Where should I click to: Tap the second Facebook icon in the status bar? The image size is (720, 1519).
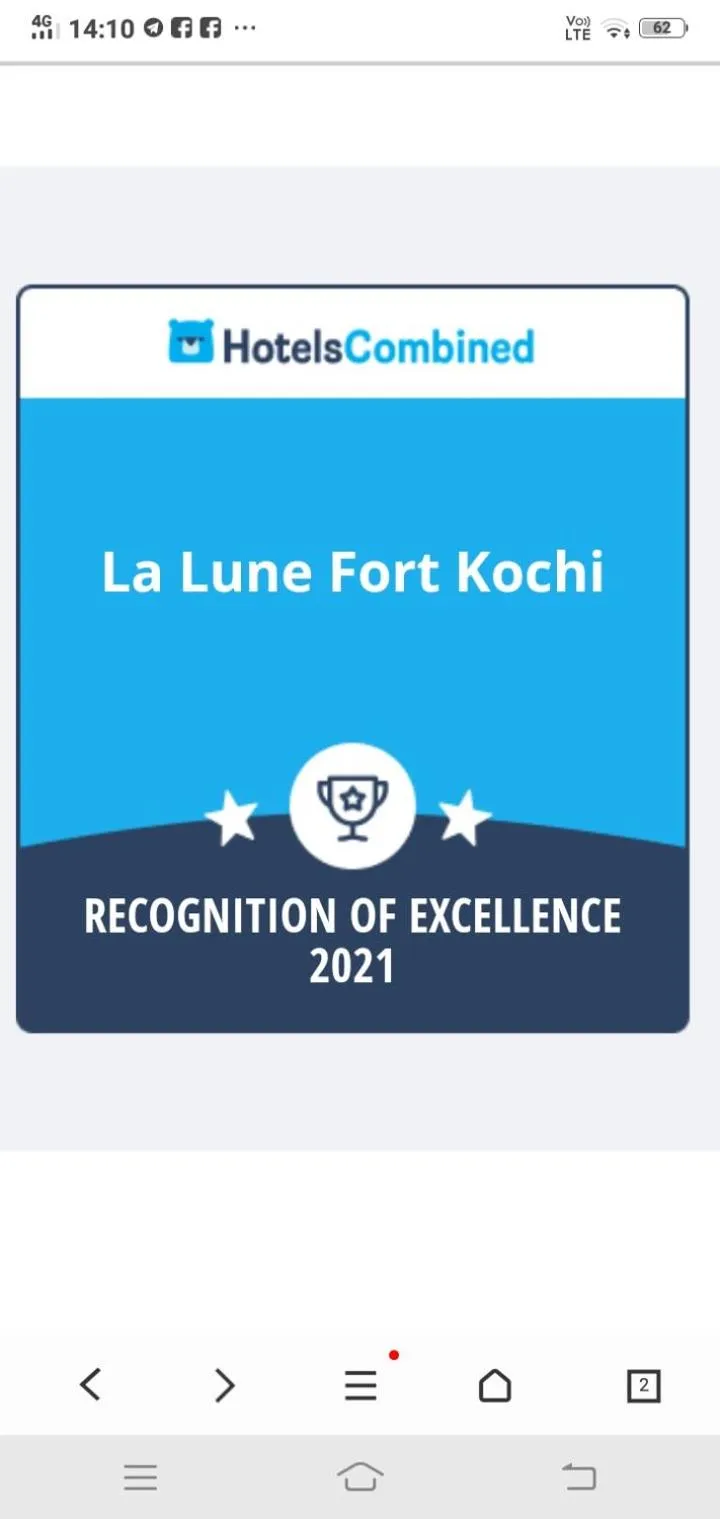[x=209, y=28]
